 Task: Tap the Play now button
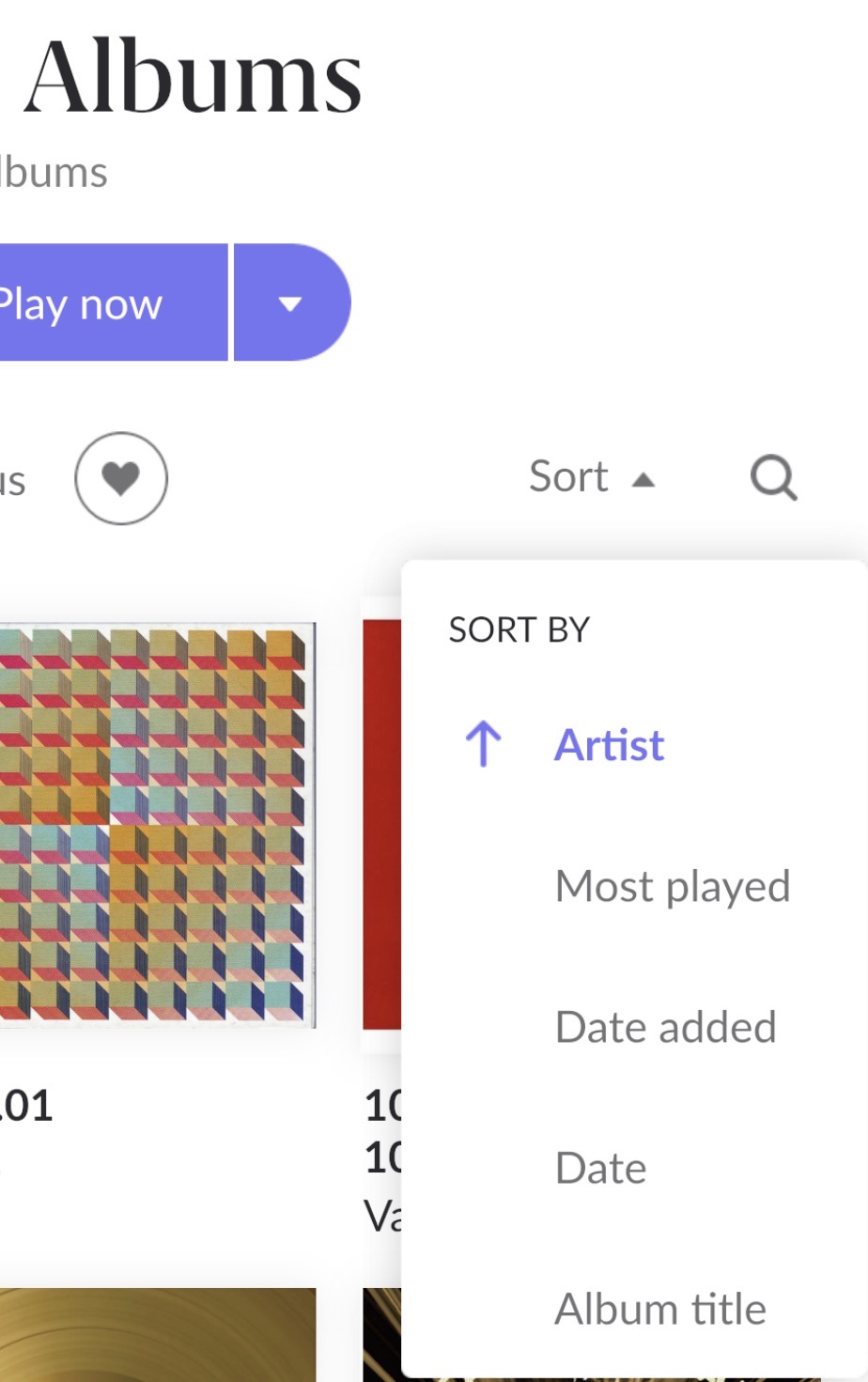(x=103, y=303)
